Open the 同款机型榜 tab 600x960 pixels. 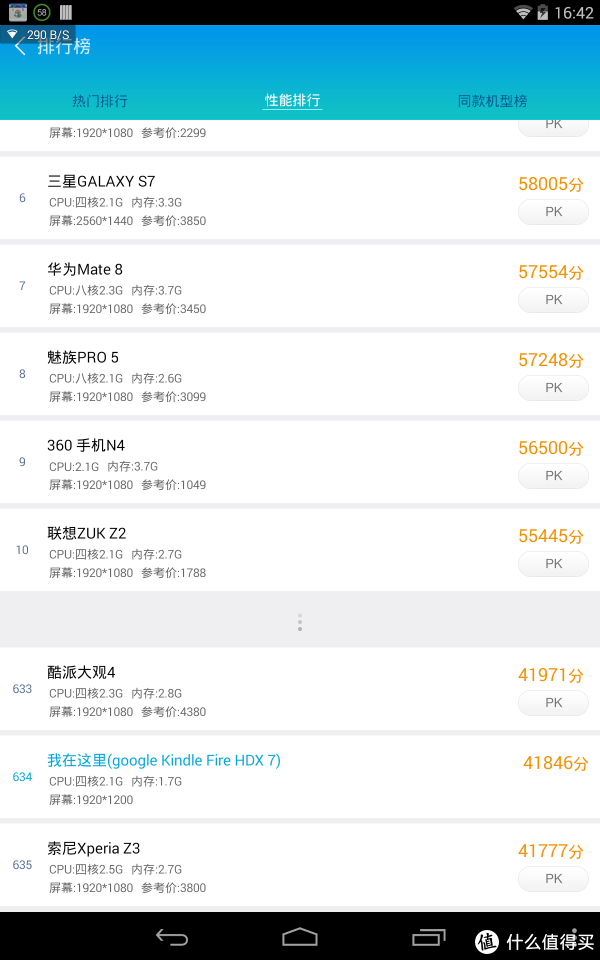[492, 101]
